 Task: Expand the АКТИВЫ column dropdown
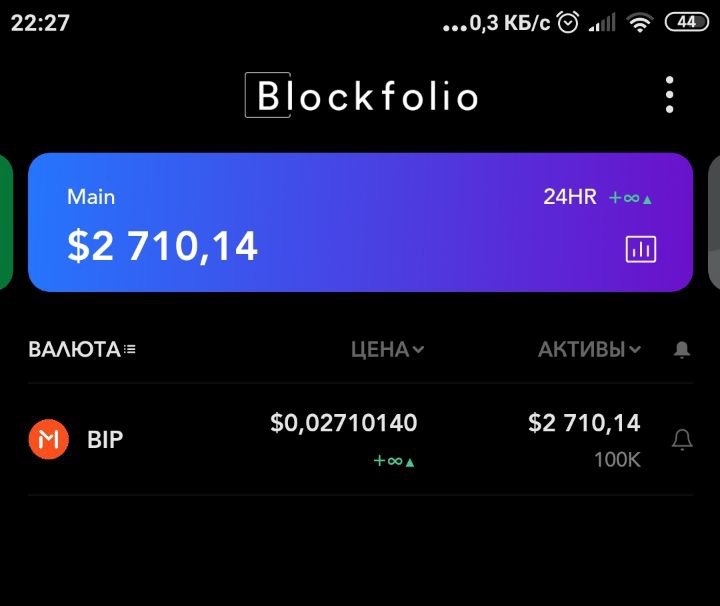pyautogui.click(x=590, y=349)
